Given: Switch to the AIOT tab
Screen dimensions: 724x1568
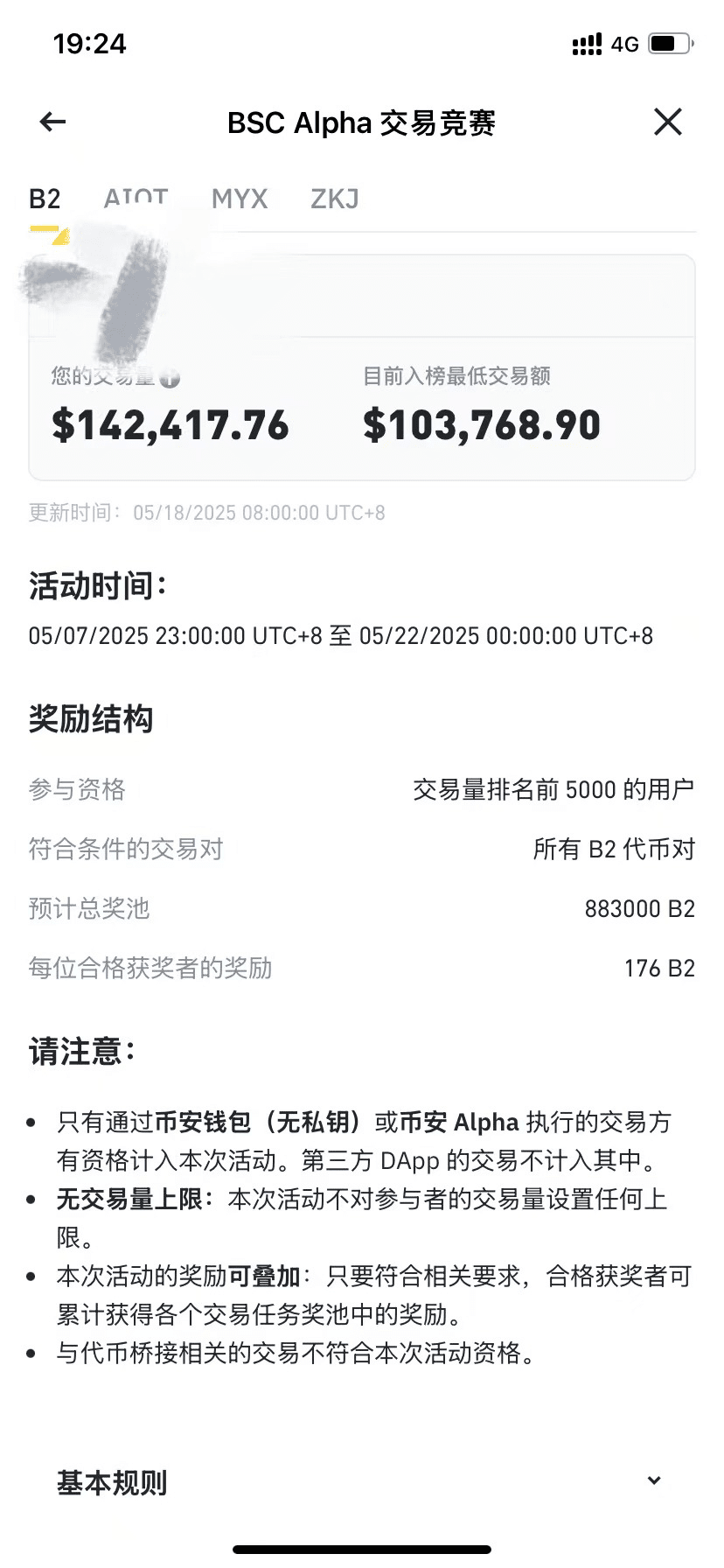Looking at the screenshot, I should (136, 199).
